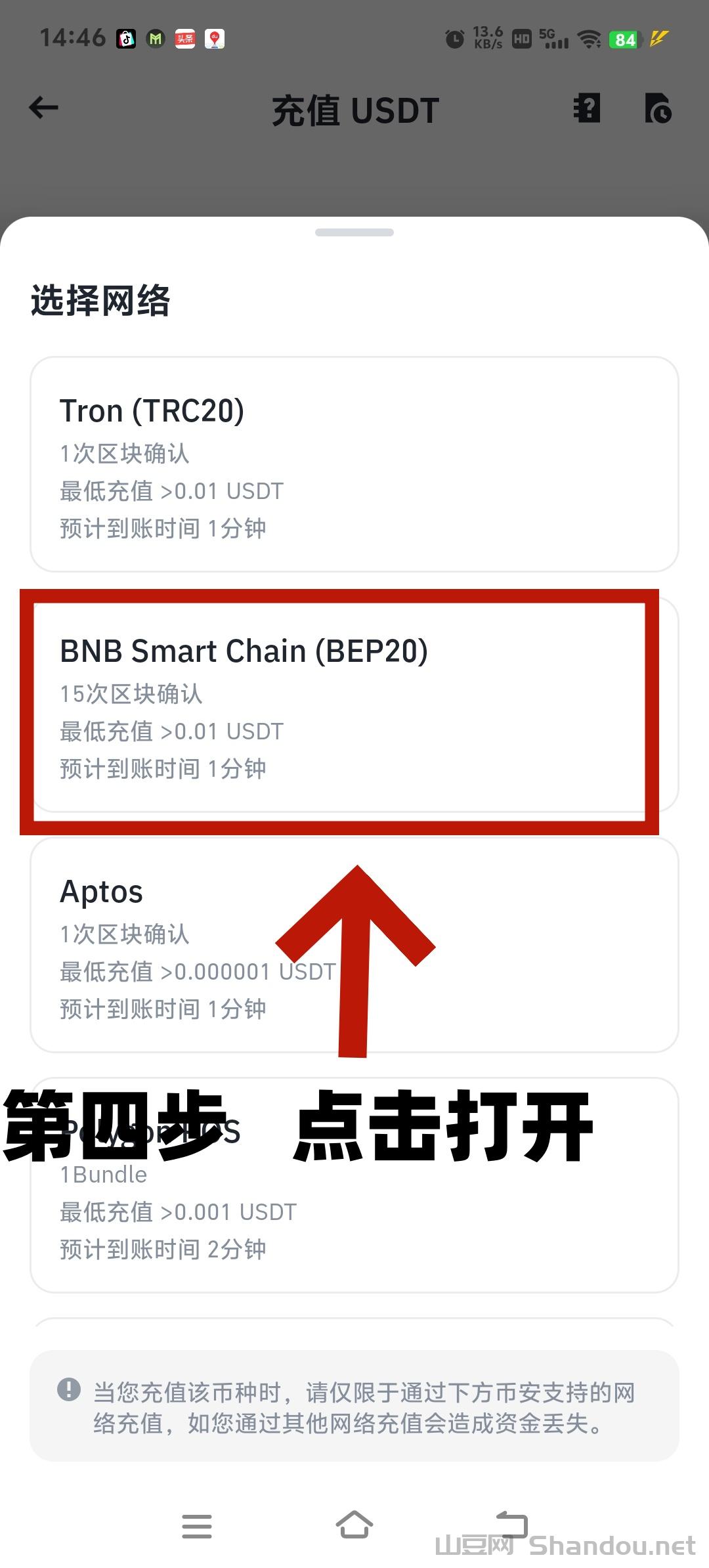Open deposit history record icon

658,108
